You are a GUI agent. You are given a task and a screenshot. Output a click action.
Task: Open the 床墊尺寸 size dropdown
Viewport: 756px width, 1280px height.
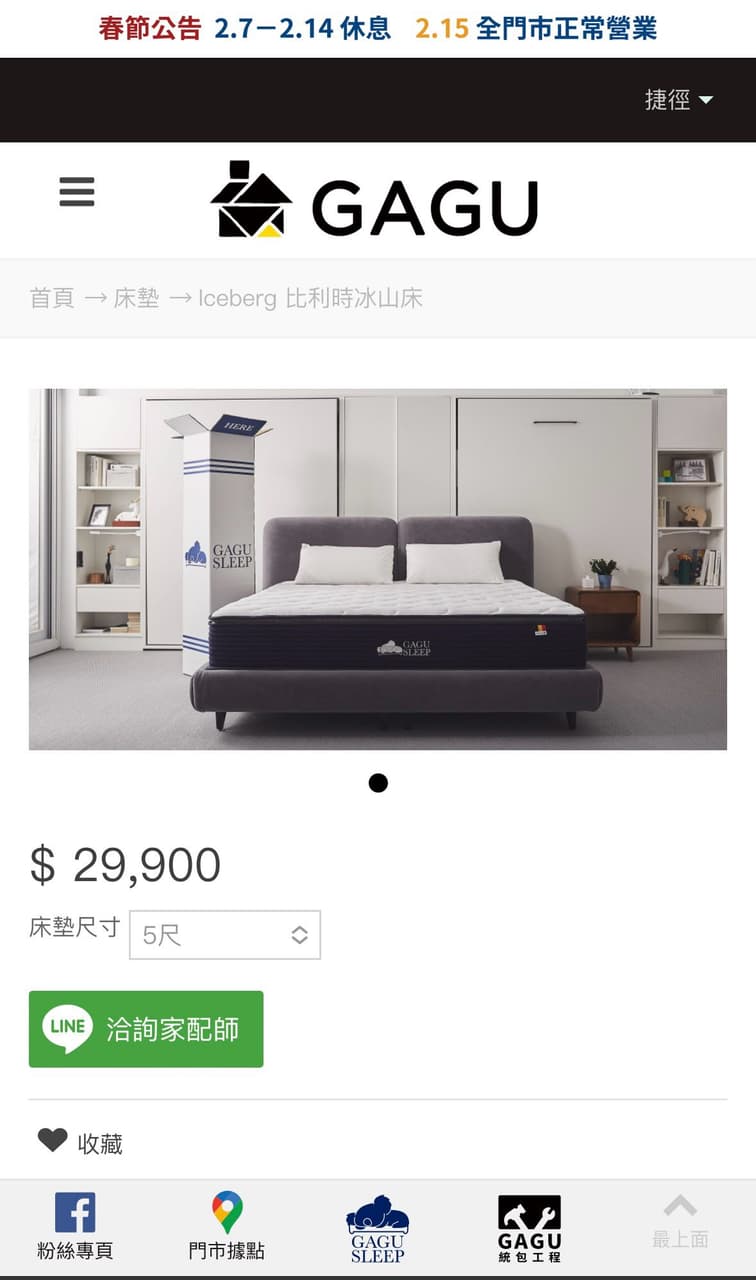point(225,935)
